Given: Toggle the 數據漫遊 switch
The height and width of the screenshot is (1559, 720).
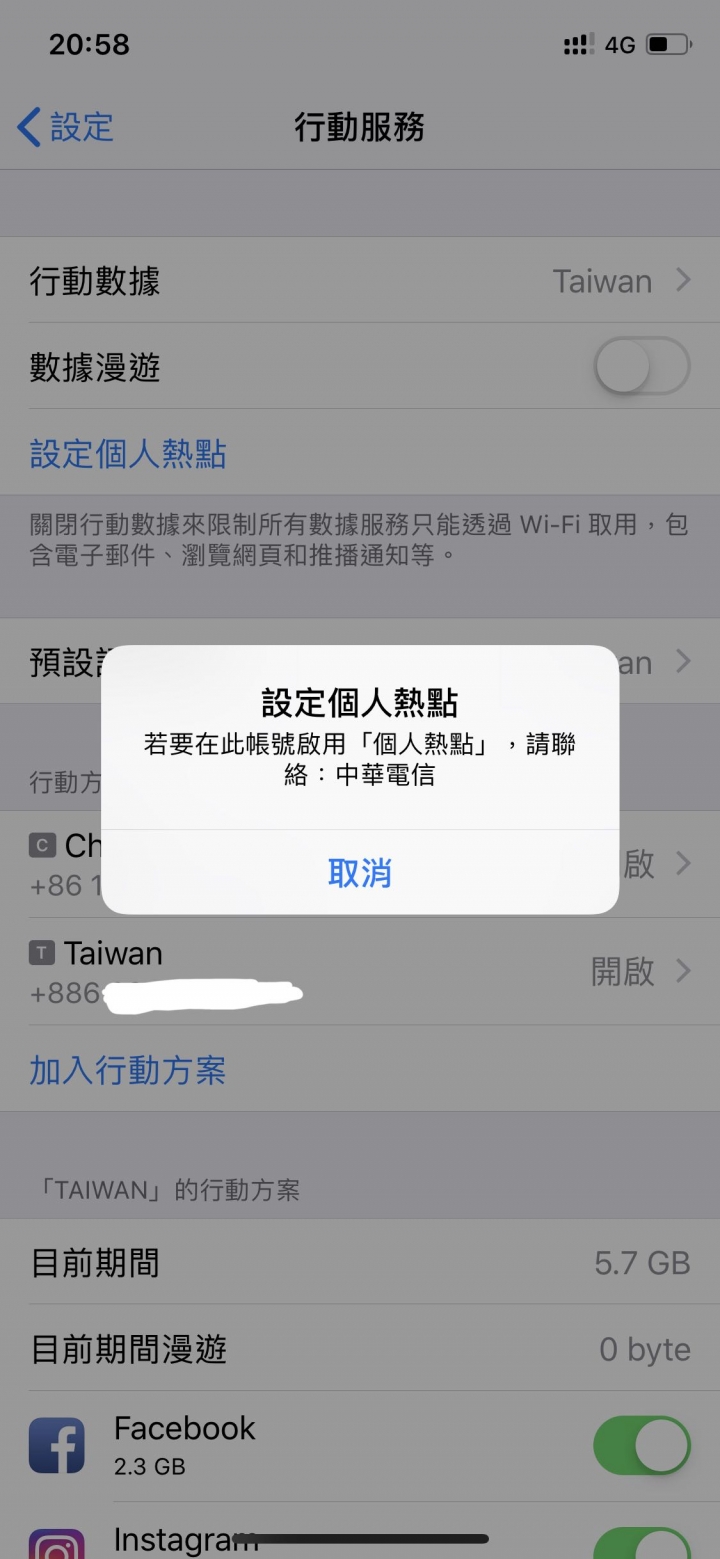Looking at the screenshot, I should point(641,367).
